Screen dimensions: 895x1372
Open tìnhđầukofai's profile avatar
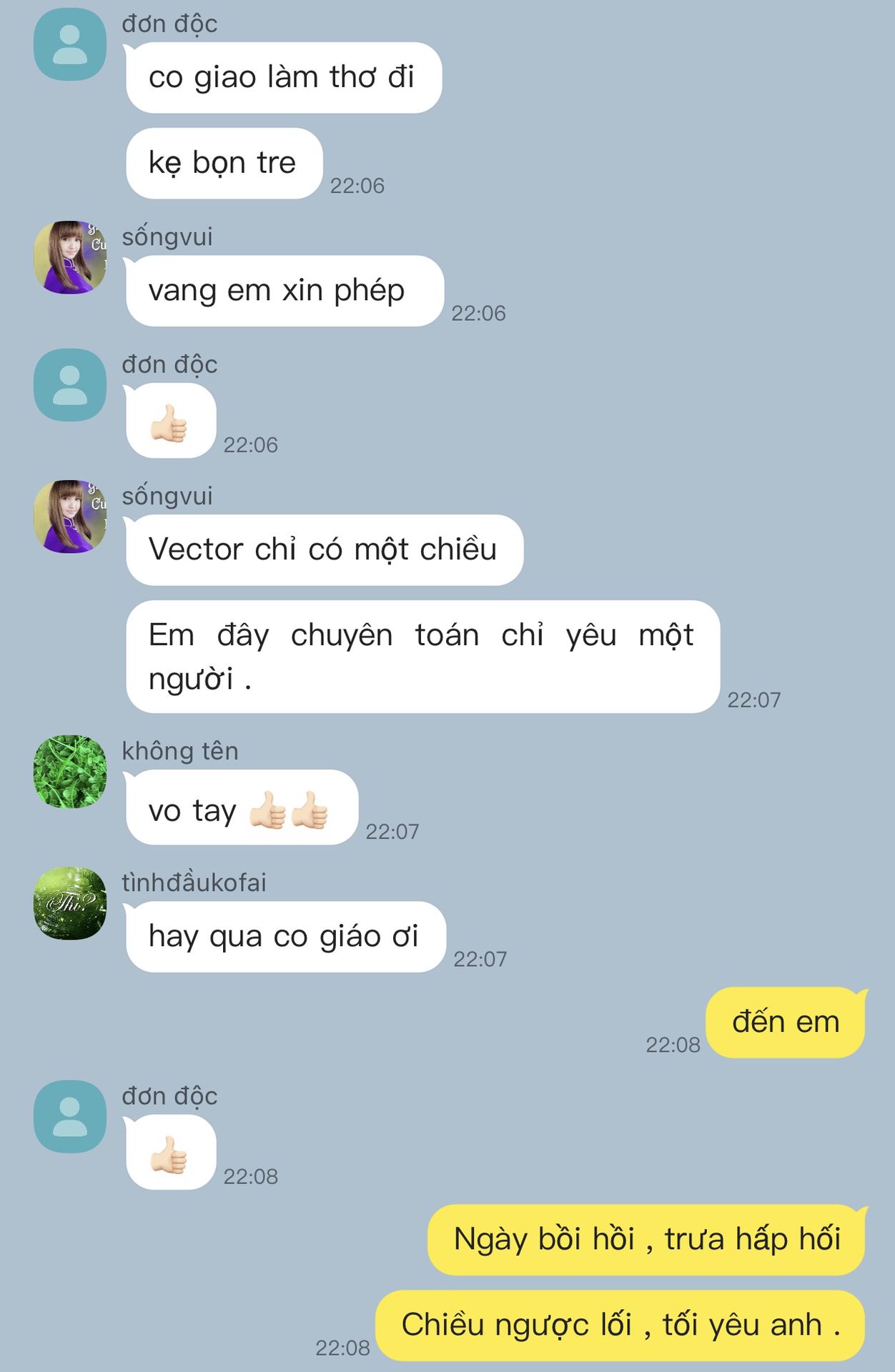[70, 903]
